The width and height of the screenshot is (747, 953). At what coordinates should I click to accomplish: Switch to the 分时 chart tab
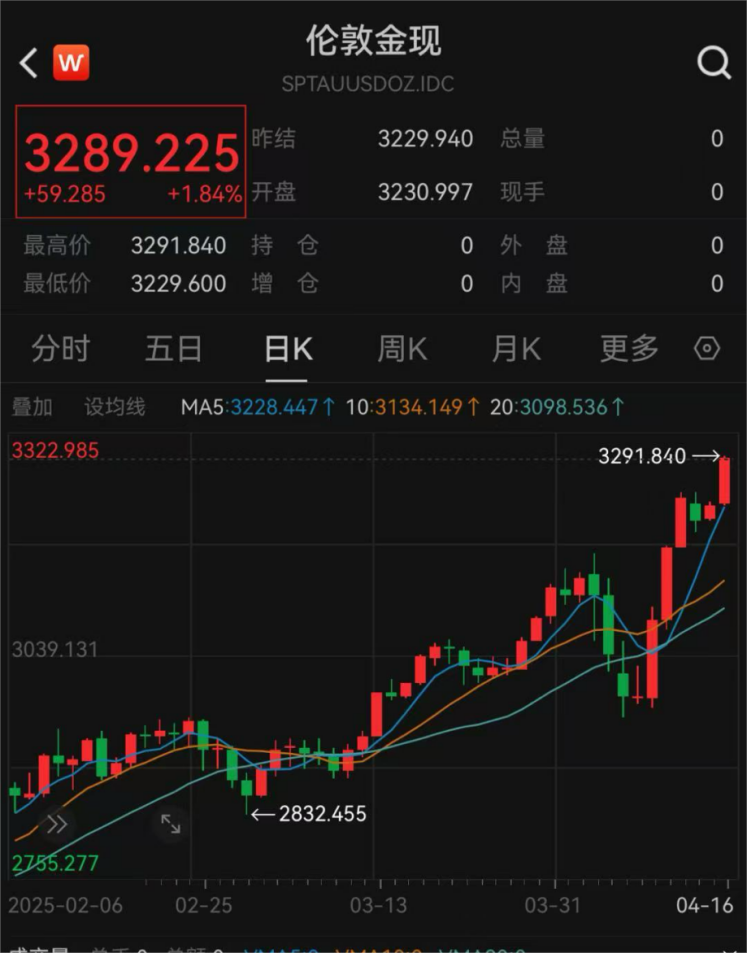pos(60,349)
